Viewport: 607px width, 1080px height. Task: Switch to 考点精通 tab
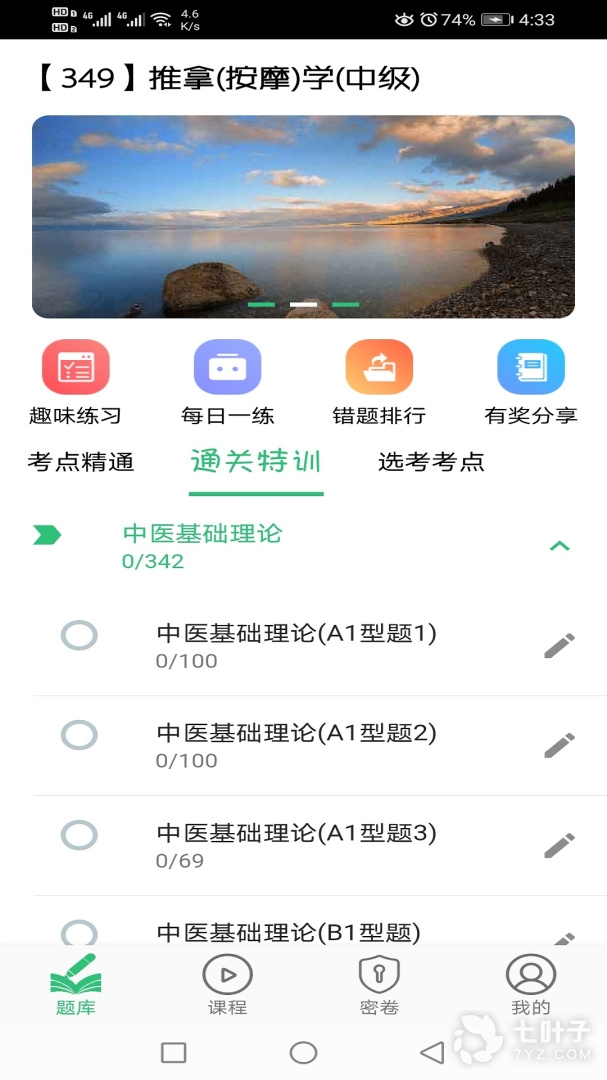tap(80, 462)
